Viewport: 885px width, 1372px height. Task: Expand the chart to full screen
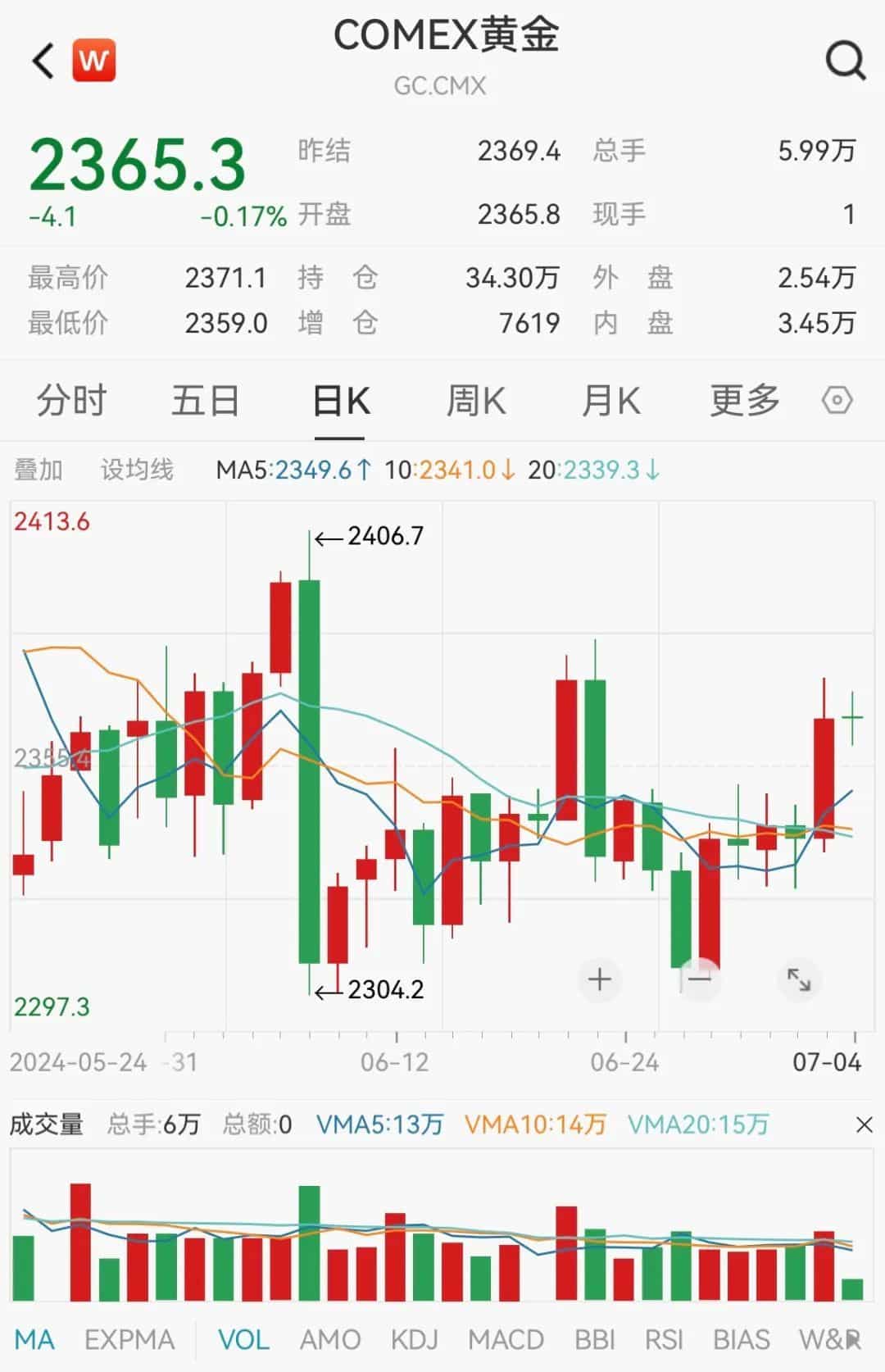pyautogui.click(x=799, y=979)
